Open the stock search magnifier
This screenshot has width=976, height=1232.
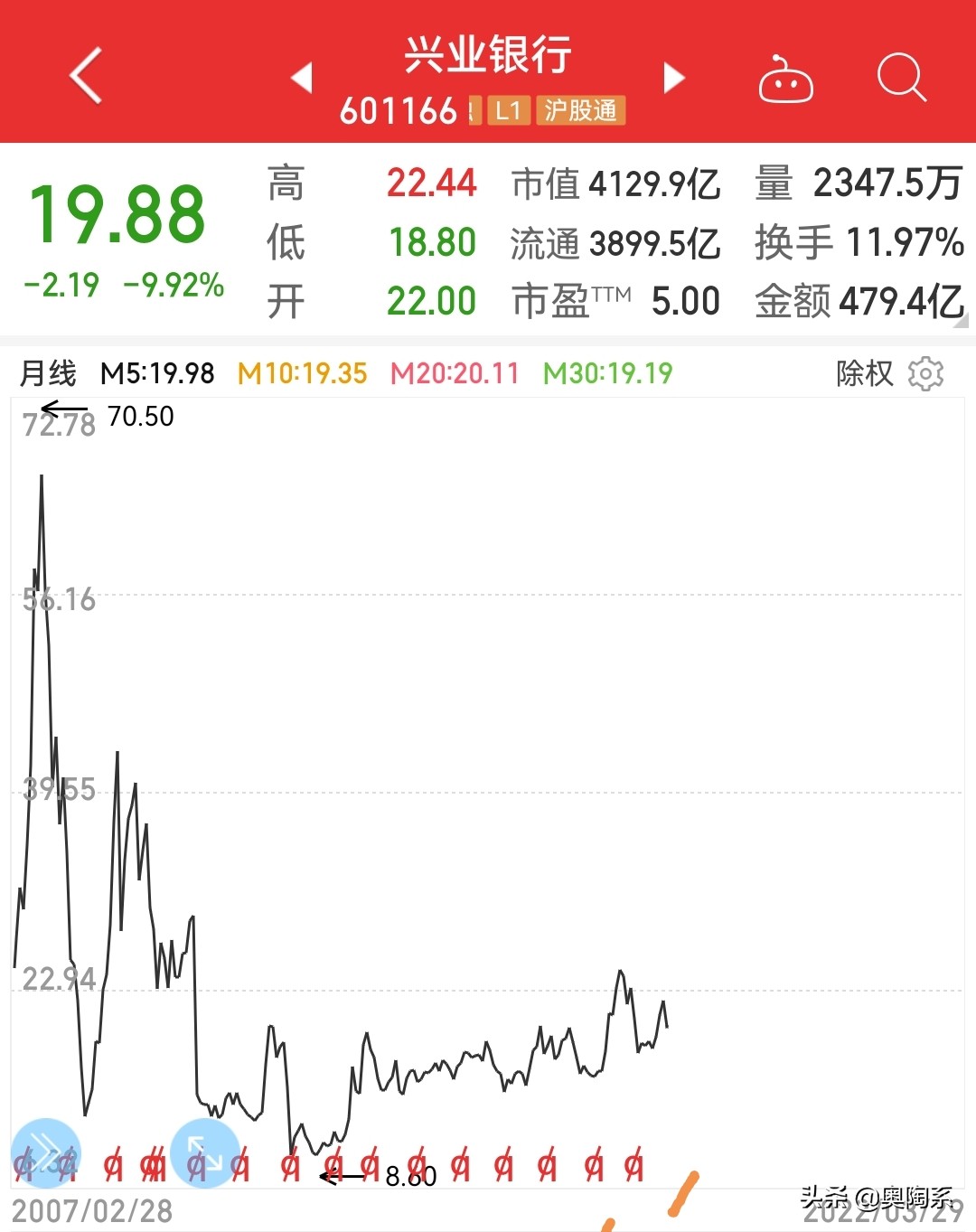900,80
